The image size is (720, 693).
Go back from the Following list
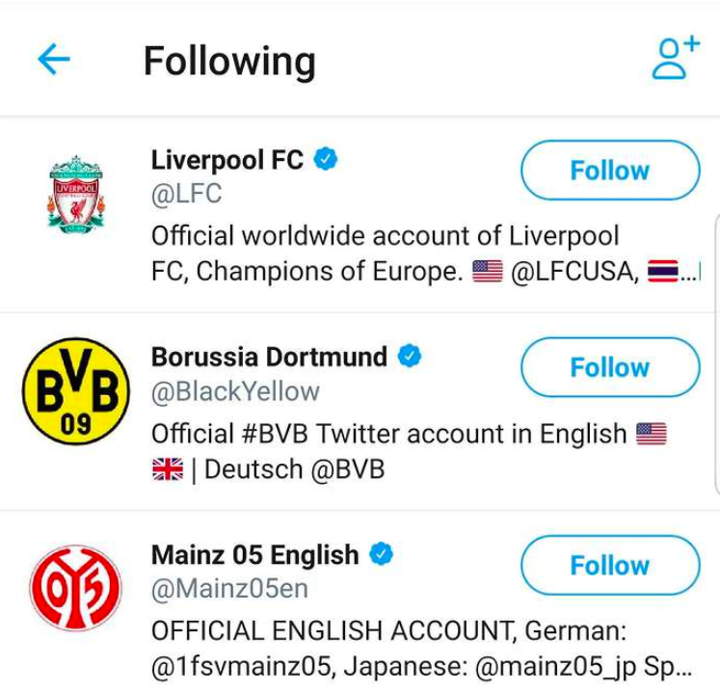(54, 60)
